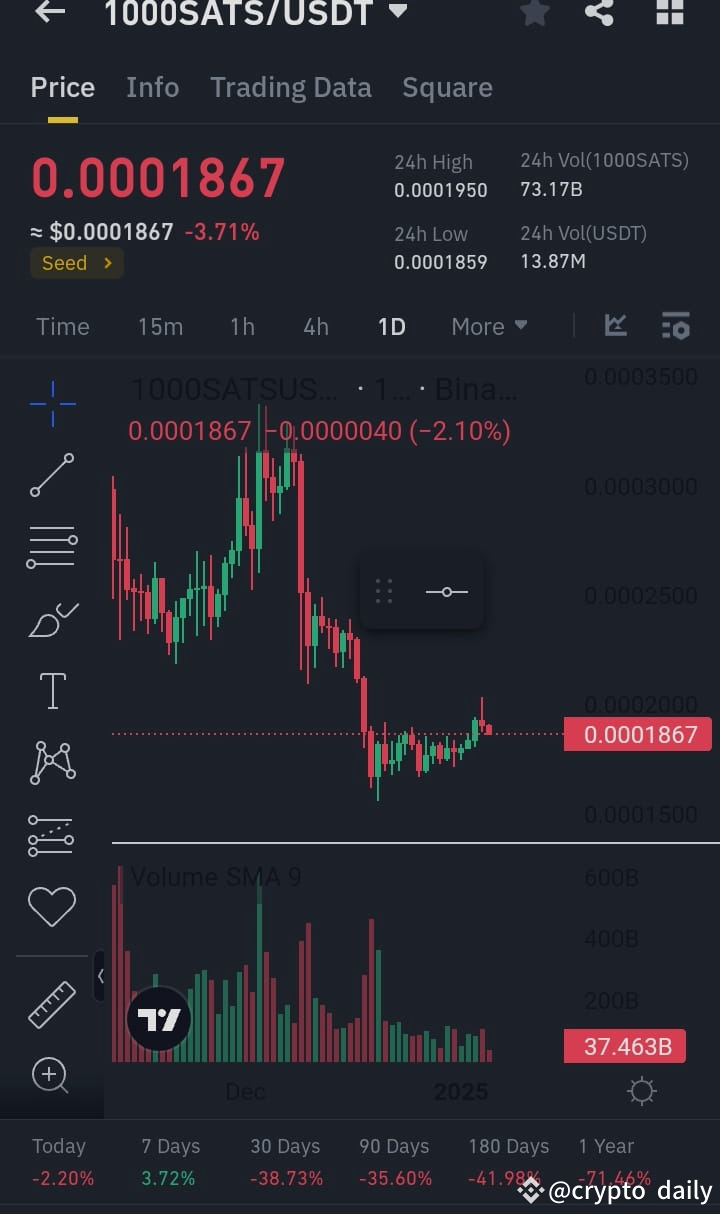
Task: Tap the share icon
Action: tap(599, 13)
